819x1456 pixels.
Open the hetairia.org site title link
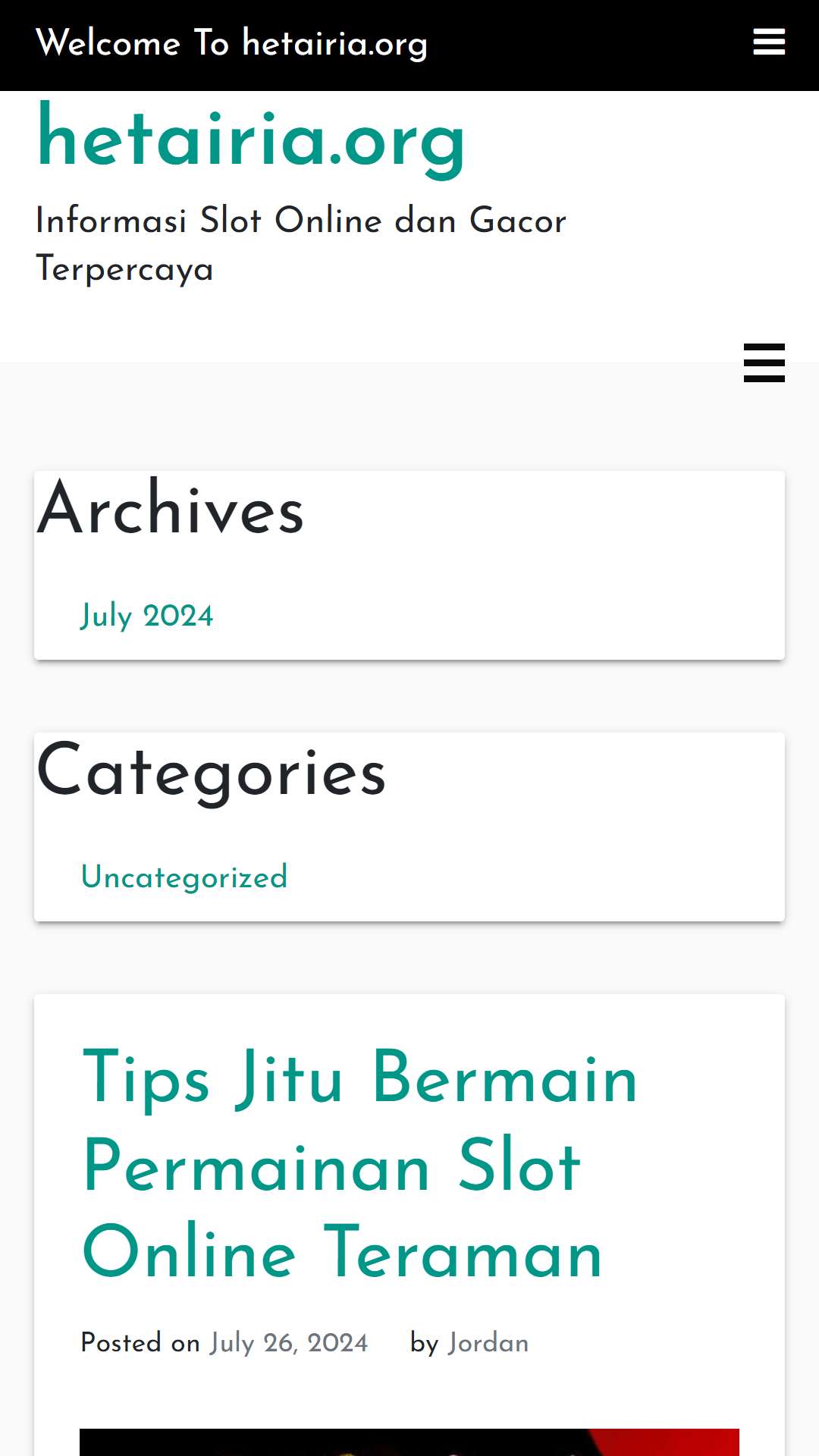point(251,139)
